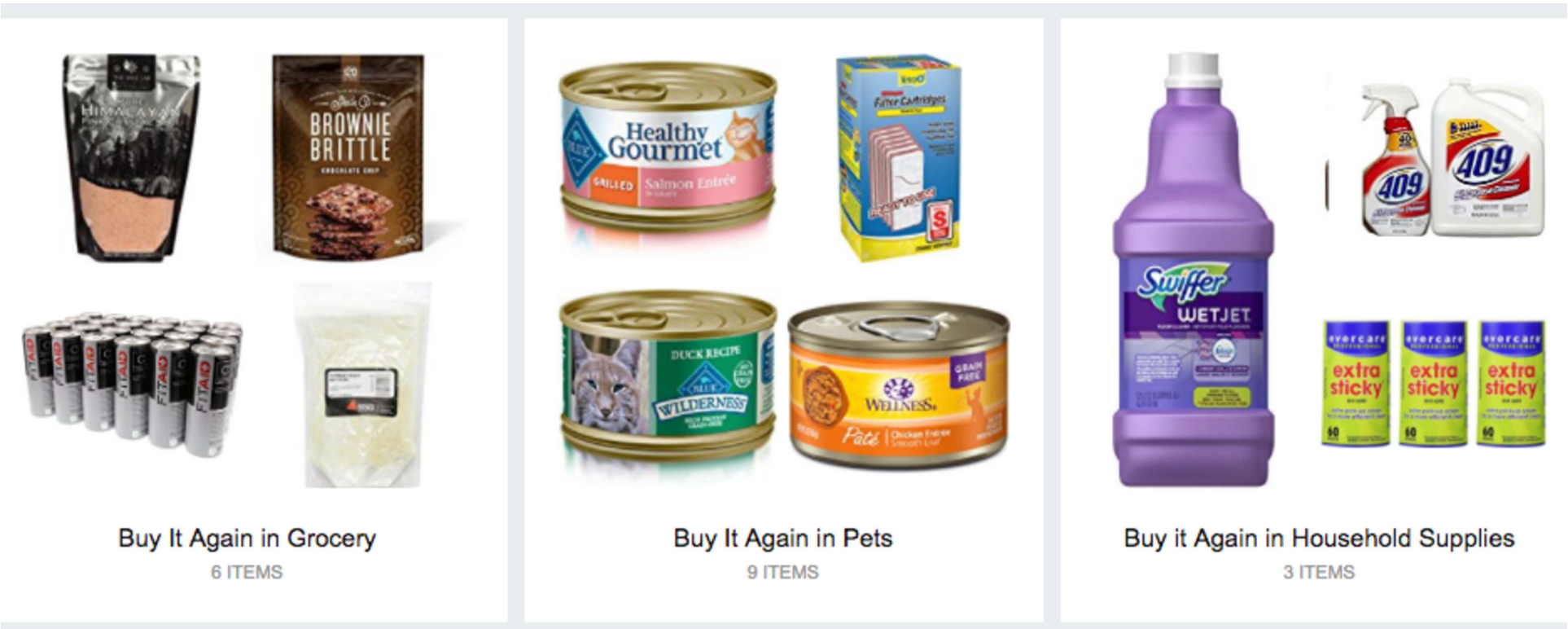Open the Buy It Again in Grocery card
The image size is (1568, 629).
pos(247,539)
